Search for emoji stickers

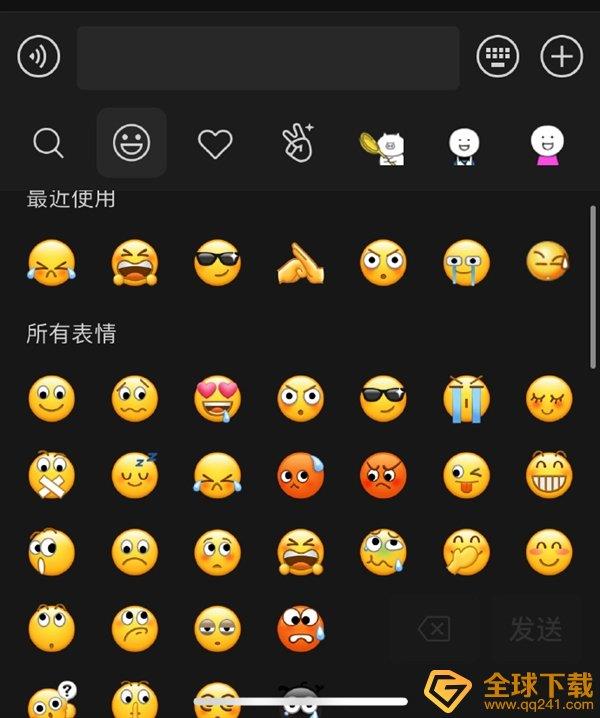(48, 144)
